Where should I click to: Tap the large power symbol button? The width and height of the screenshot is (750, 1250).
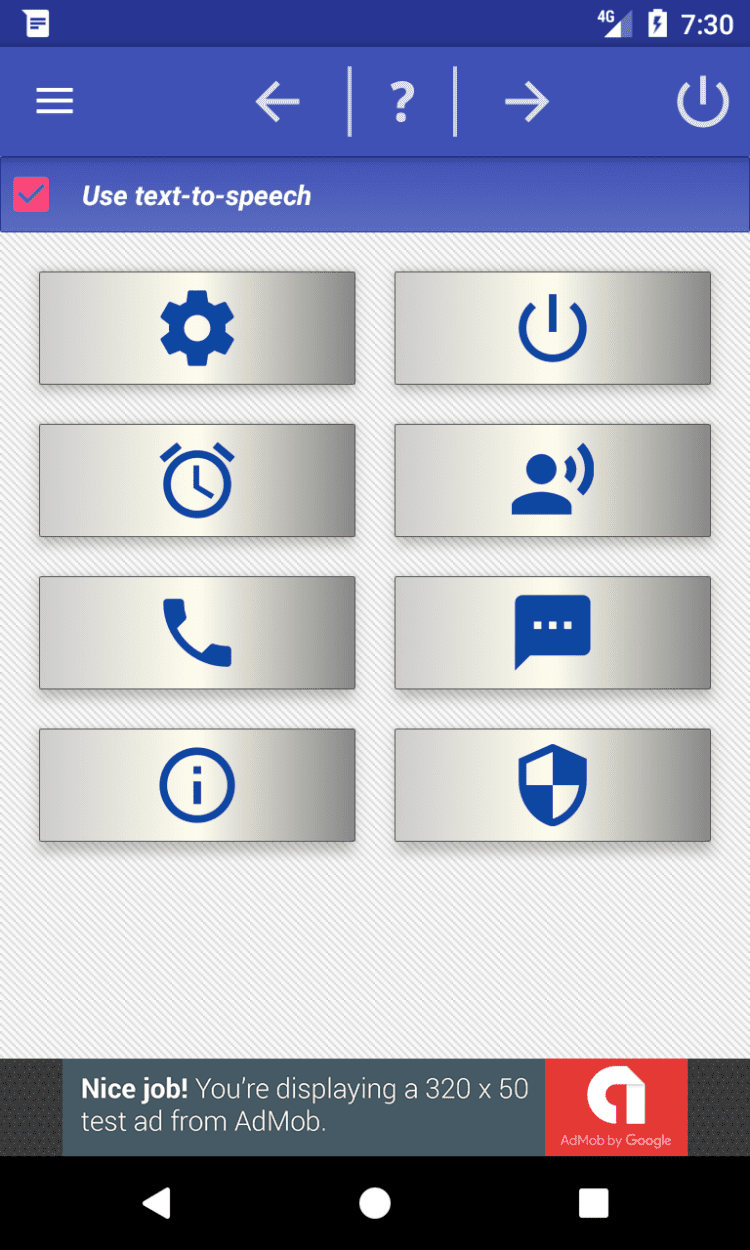(552, 328)
